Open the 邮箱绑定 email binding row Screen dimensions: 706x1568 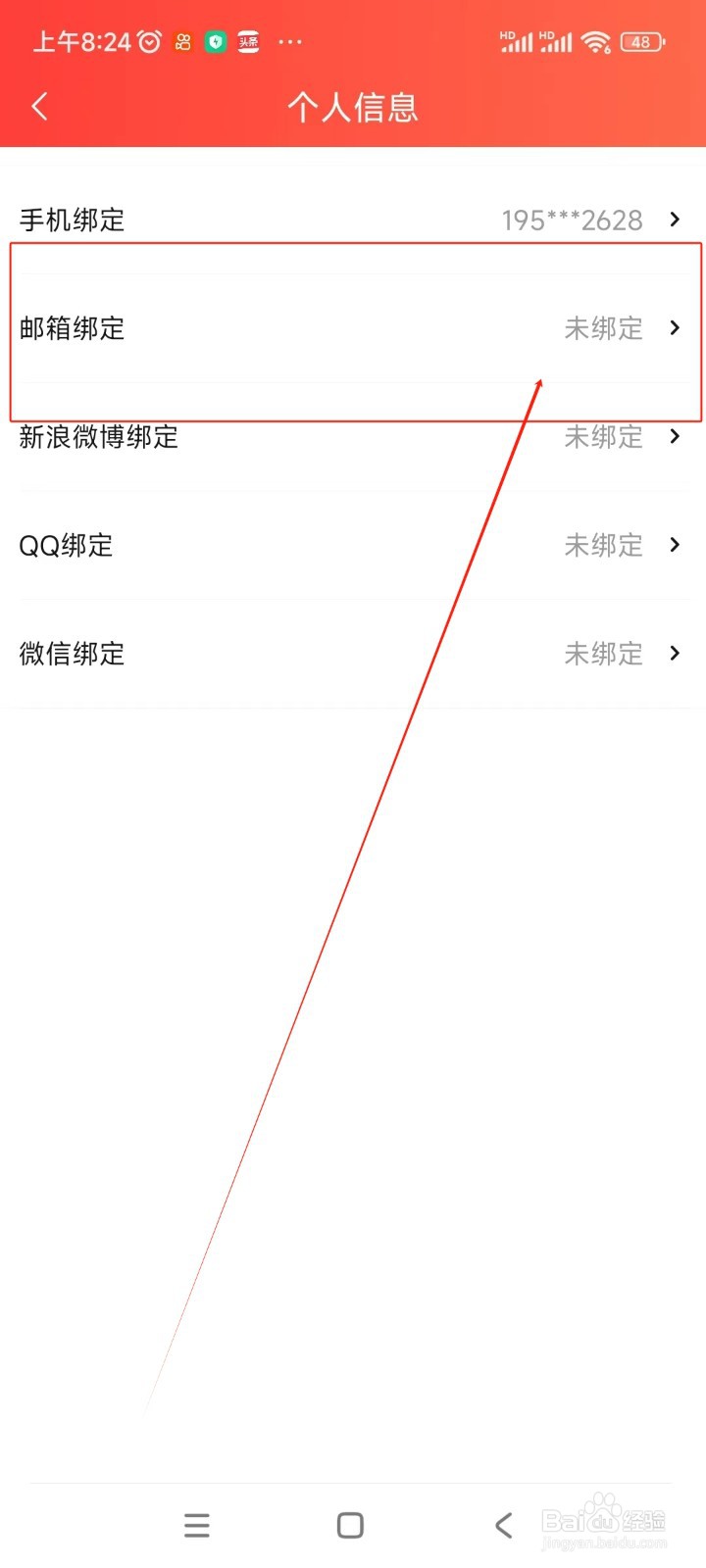tap(353, 328)
